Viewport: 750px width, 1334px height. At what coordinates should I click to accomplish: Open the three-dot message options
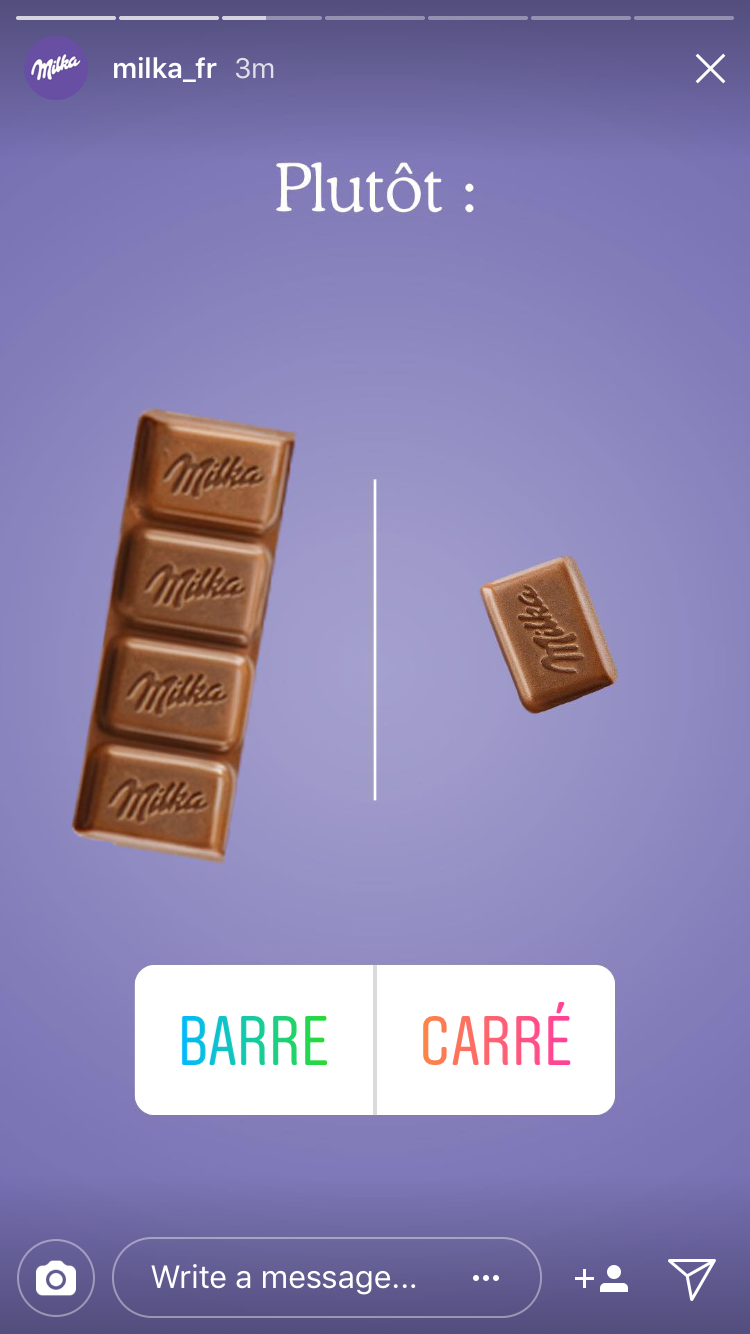[486, 1278]
